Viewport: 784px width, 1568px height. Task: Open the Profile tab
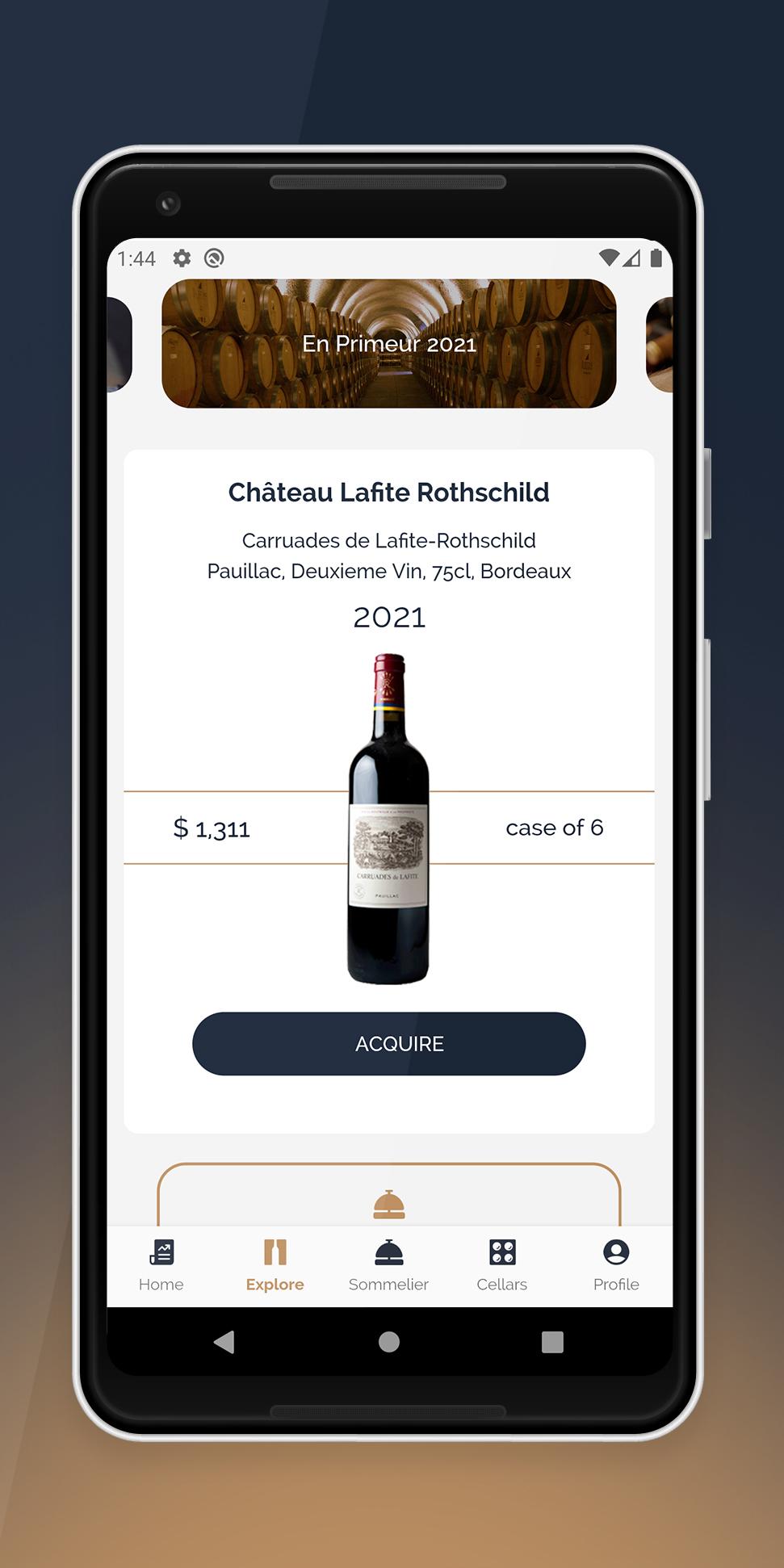pos(616,1265)
